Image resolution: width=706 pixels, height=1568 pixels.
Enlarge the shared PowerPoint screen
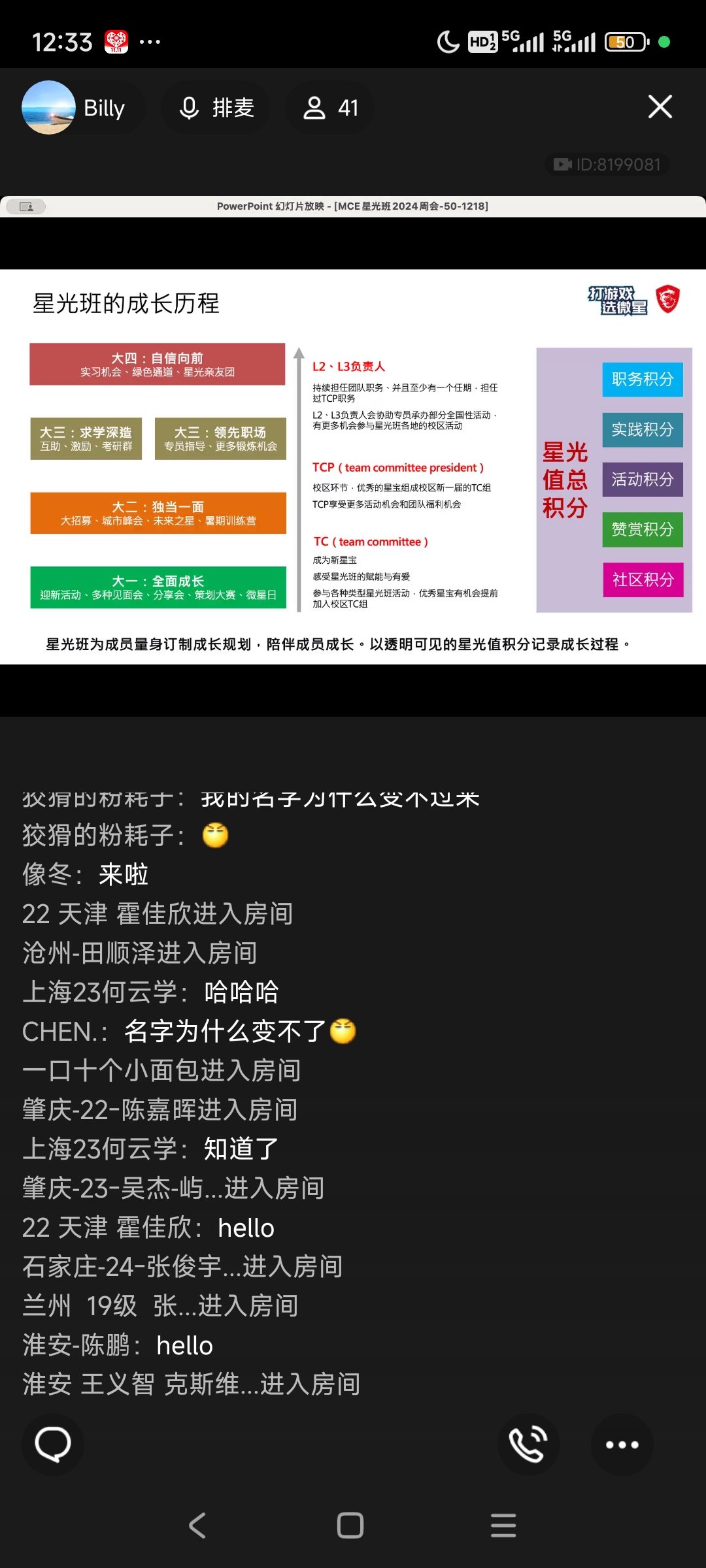pos(353,467)
